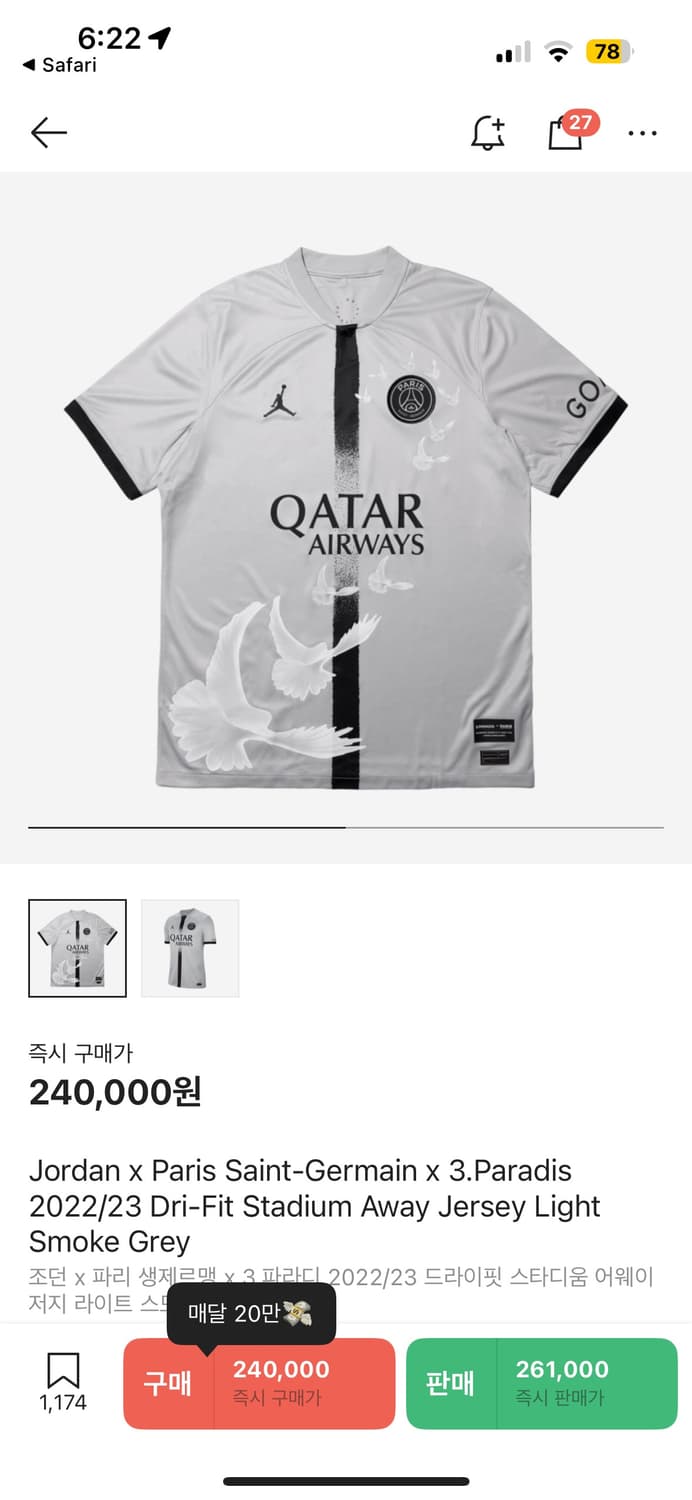Tap the green 판매 button for 261,000
The width and height of the screenshot is (692, 1500).
coord(541,1383)
